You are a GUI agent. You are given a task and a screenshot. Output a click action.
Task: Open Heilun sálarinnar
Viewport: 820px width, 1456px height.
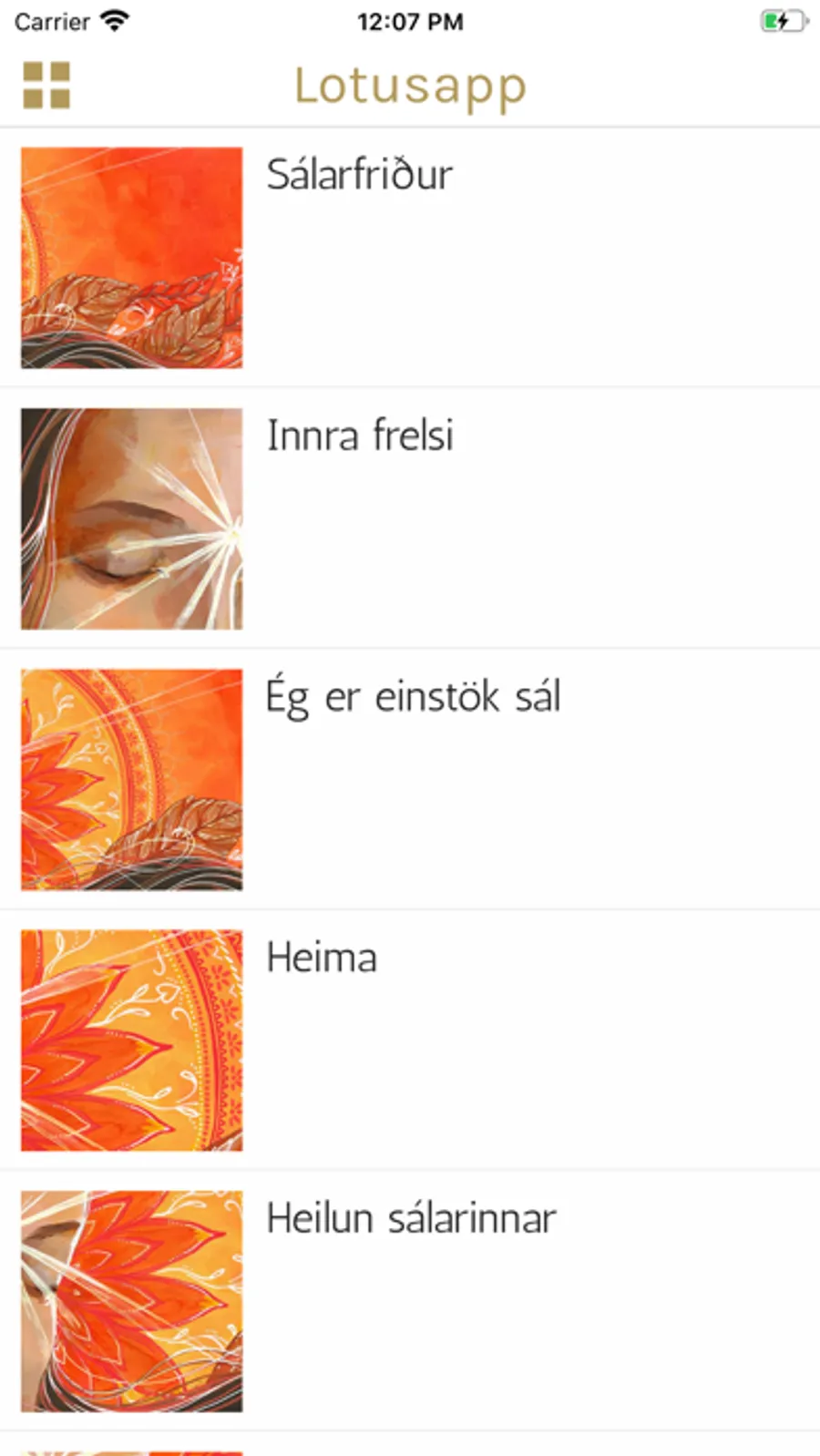pyautogui.click(x=410, y=1218)
